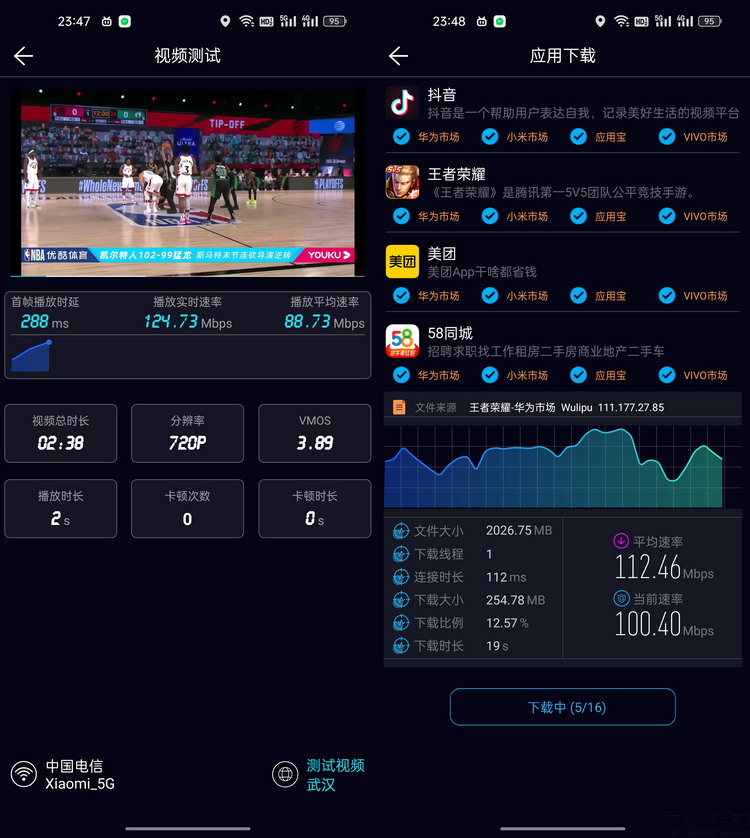
Task: Toggle 小米市场 checkbox for 58同城
Action: click(490, 375)
